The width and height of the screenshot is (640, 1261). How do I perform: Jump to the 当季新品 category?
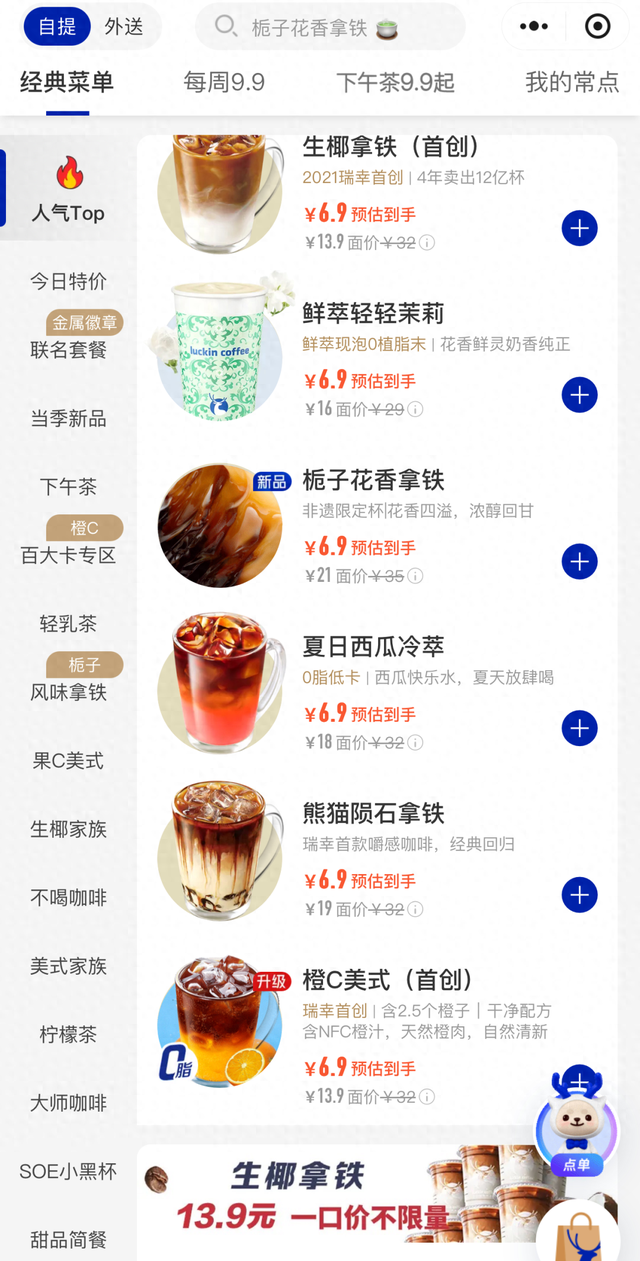68,419
